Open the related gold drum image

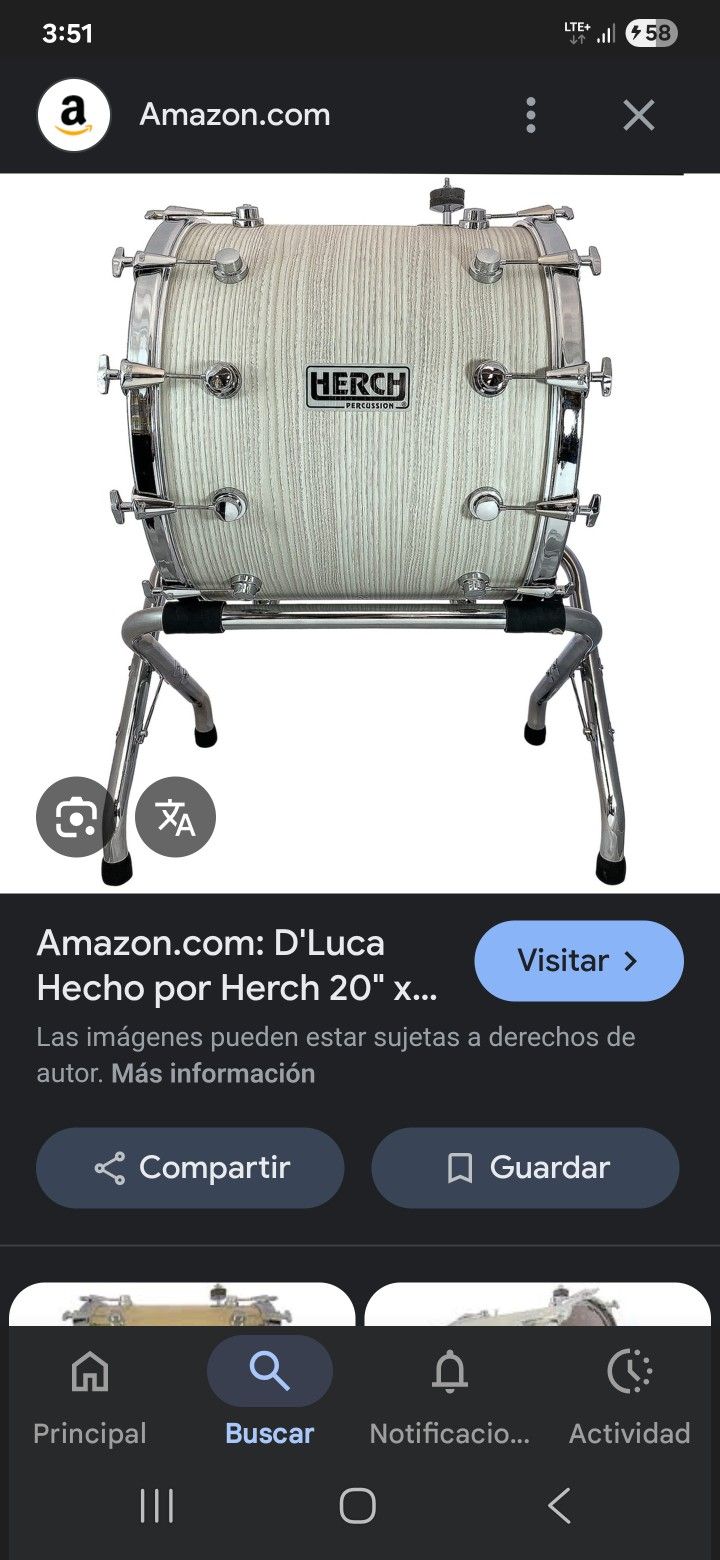182,1304
